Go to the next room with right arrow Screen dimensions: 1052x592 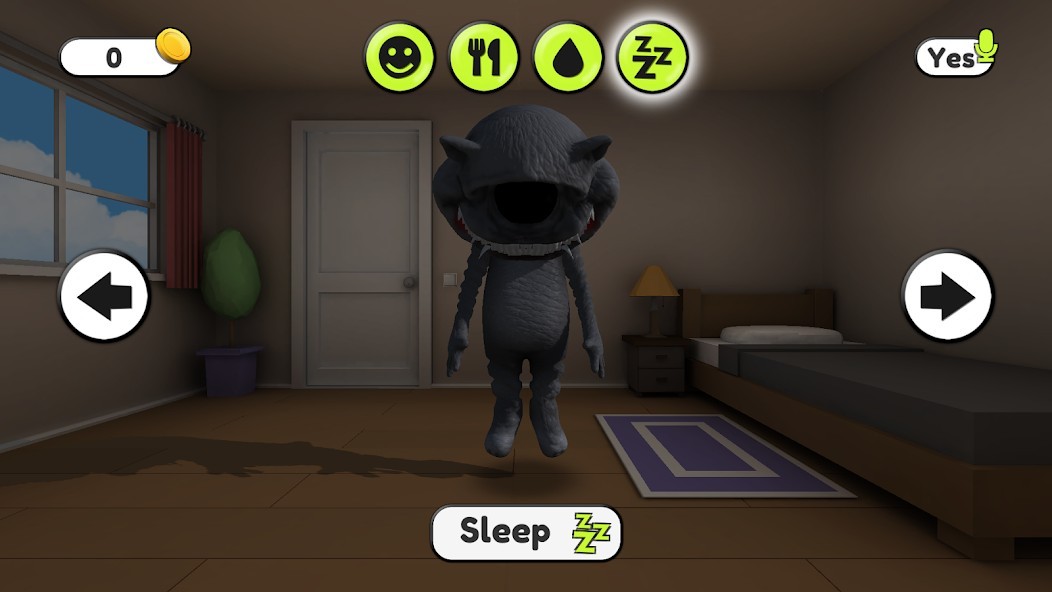pyautogui.click(x=947, y=296)
